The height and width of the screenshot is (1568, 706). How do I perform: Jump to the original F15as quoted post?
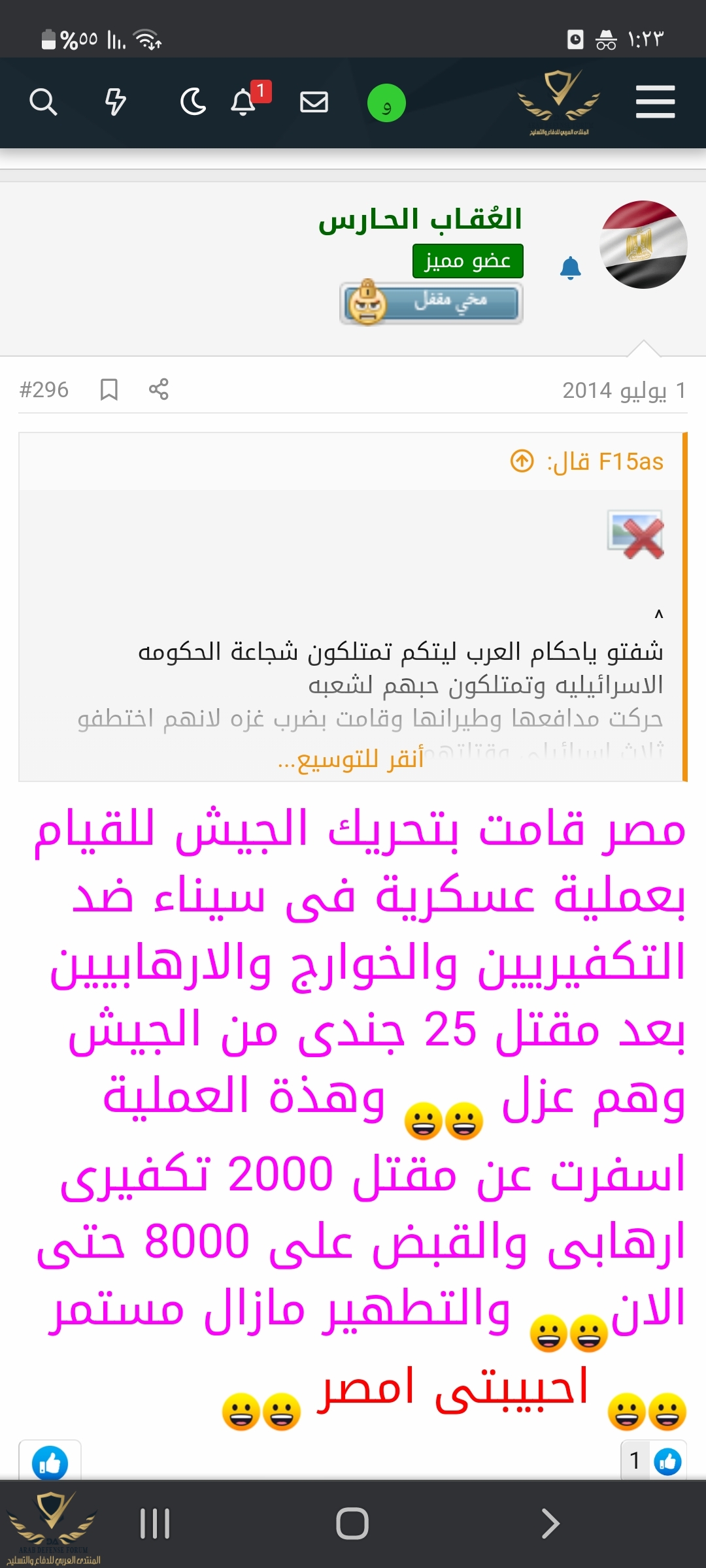click(522, 461)
